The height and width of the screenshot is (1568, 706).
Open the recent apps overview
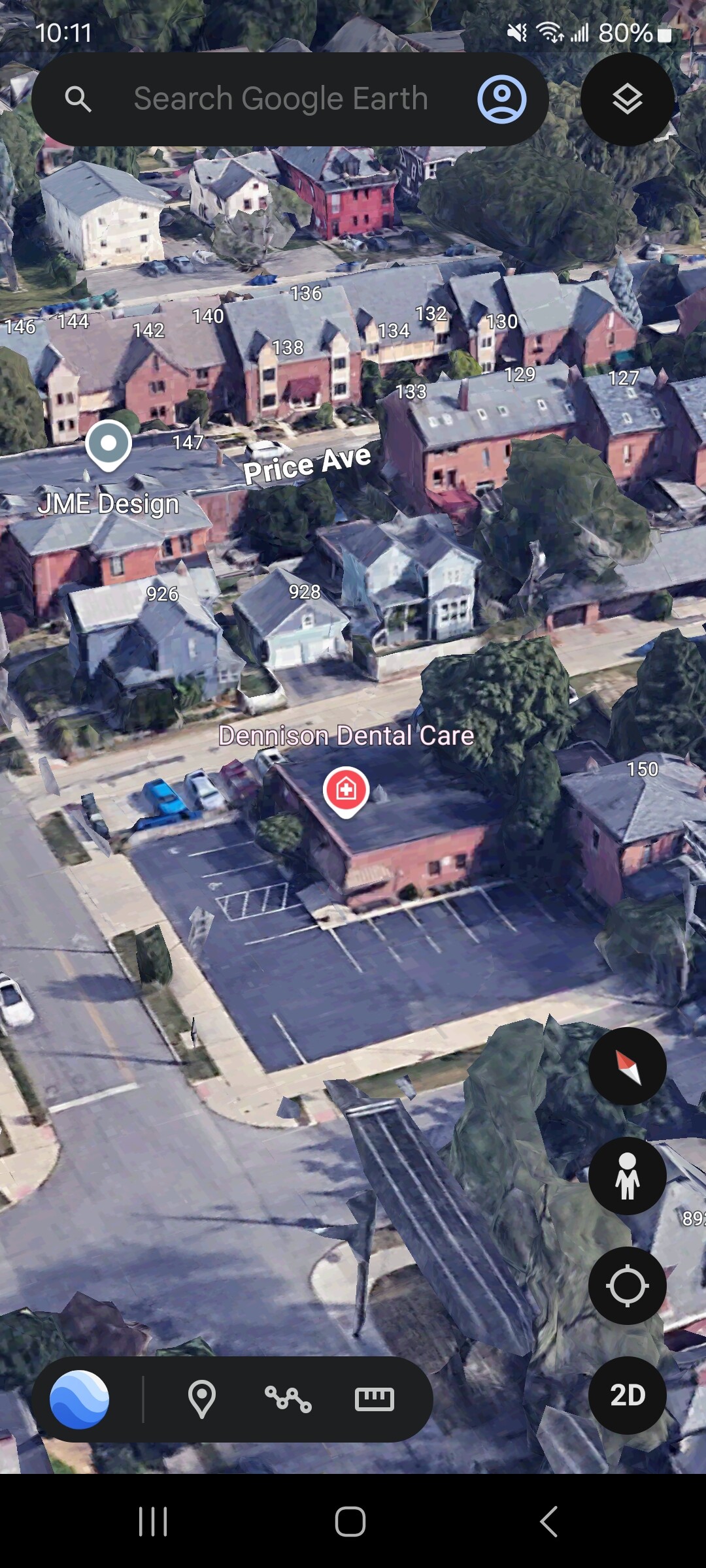(x=153, y=1522)
